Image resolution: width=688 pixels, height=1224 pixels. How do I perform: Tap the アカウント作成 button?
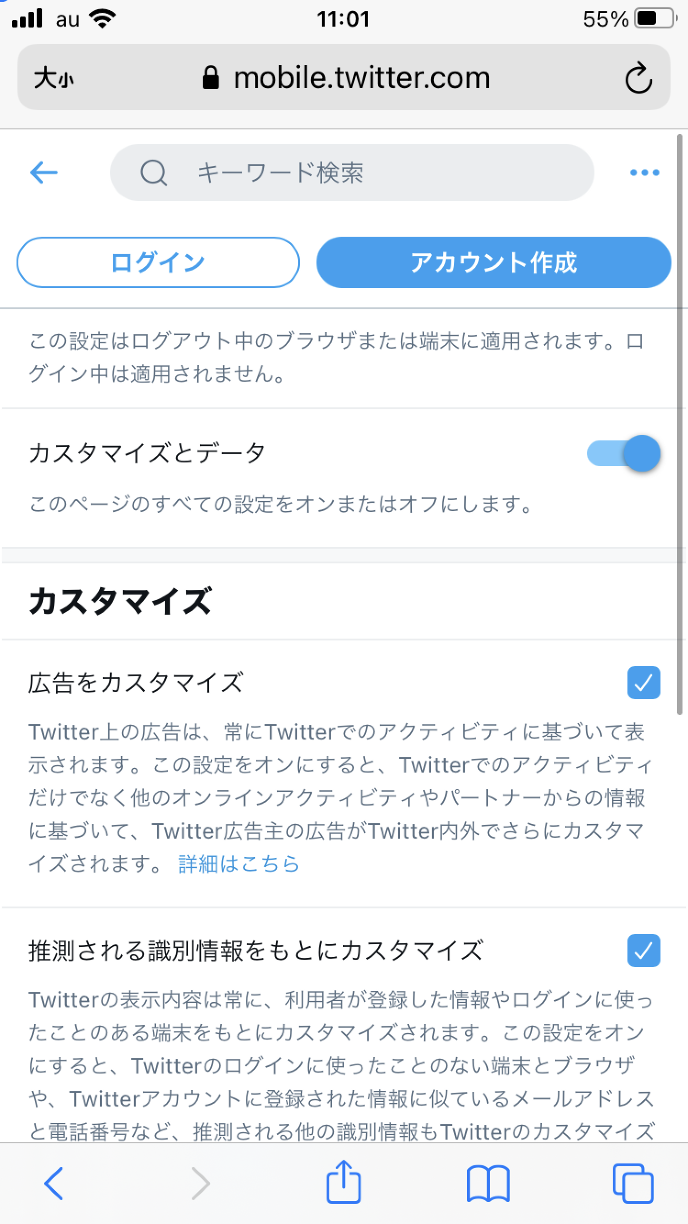[x=493, y=263]
